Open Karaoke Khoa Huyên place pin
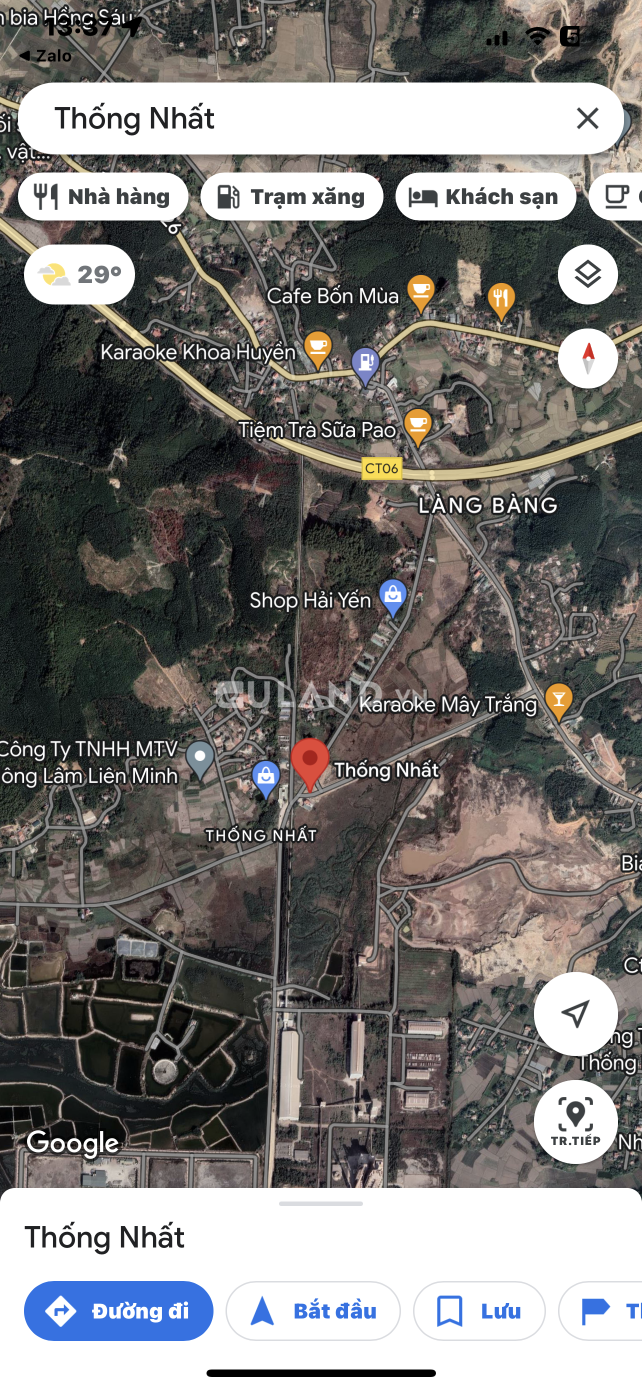Viewport: 642px width, 1389px height. click(317, 347)
